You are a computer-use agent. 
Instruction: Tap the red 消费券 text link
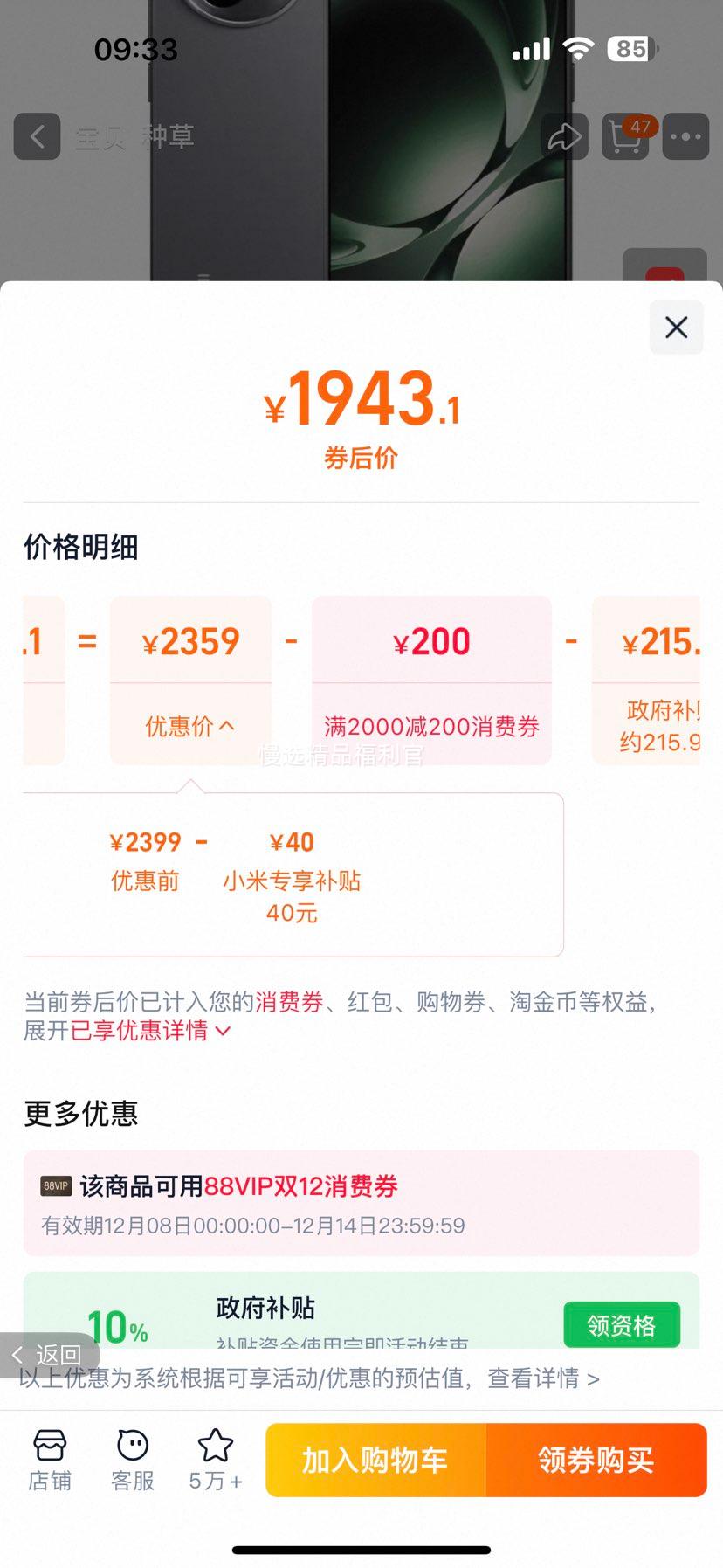[x=289, y=1005]
